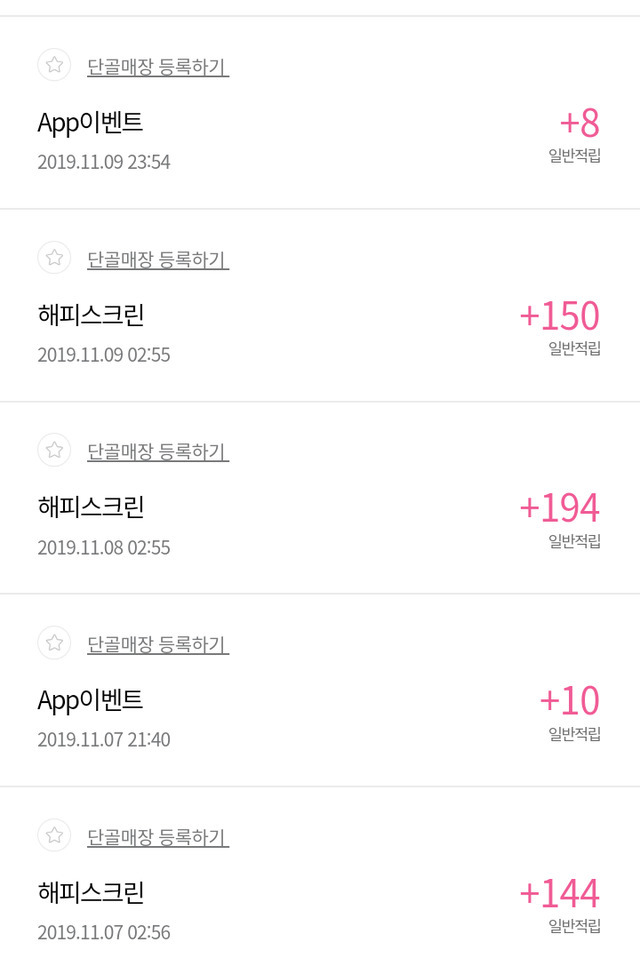The width and height of the screenshot is (640, 974).
Task: Mark the star above 해피스크린 +194 entry
Action: (x=54, y=450)
